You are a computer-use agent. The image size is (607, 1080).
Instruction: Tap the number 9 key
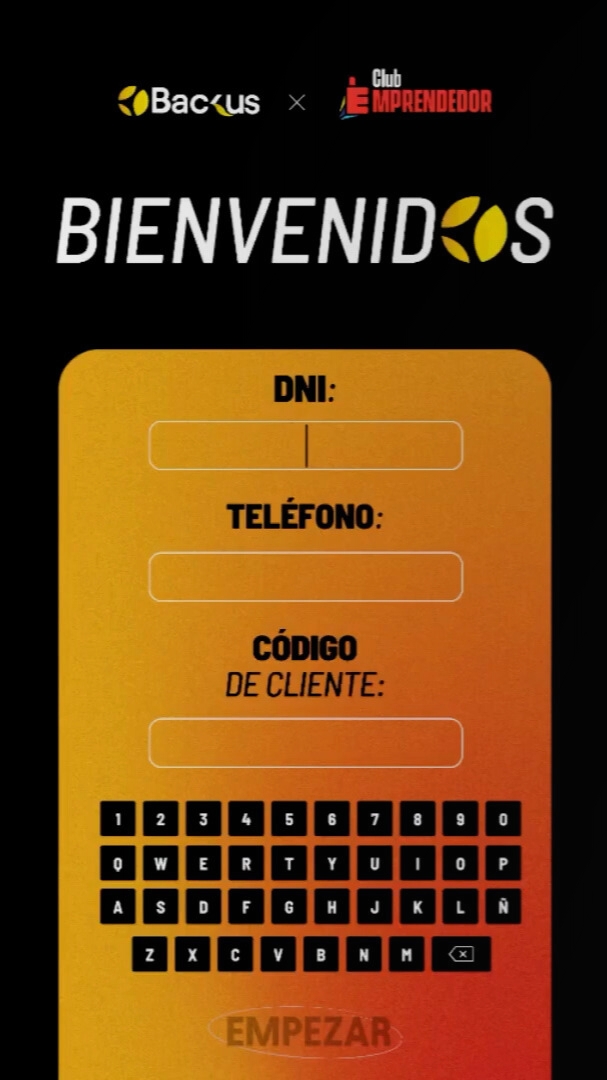point(460,819)
